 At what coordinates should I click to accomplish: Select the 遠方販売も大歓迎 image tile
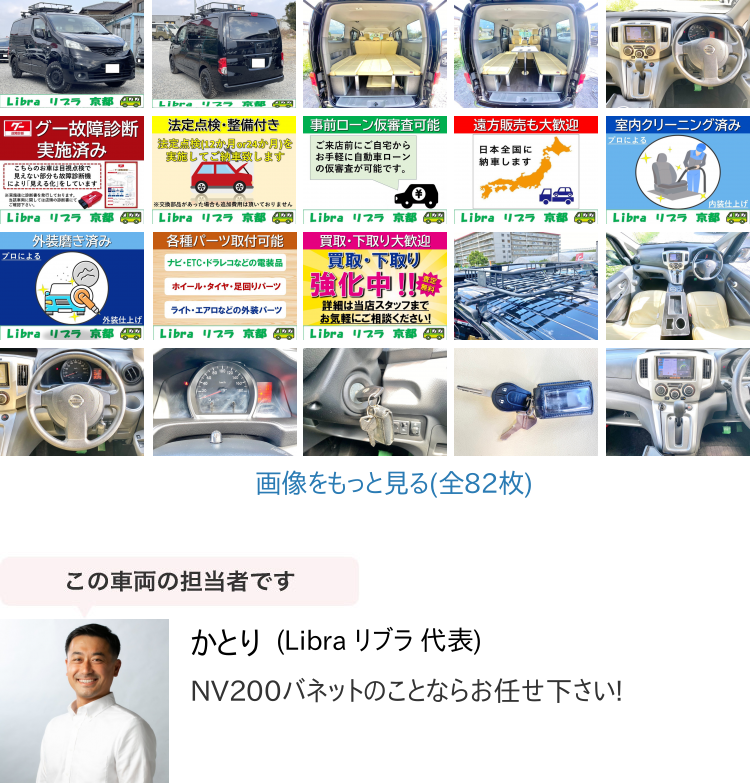(x=526, y=170)
